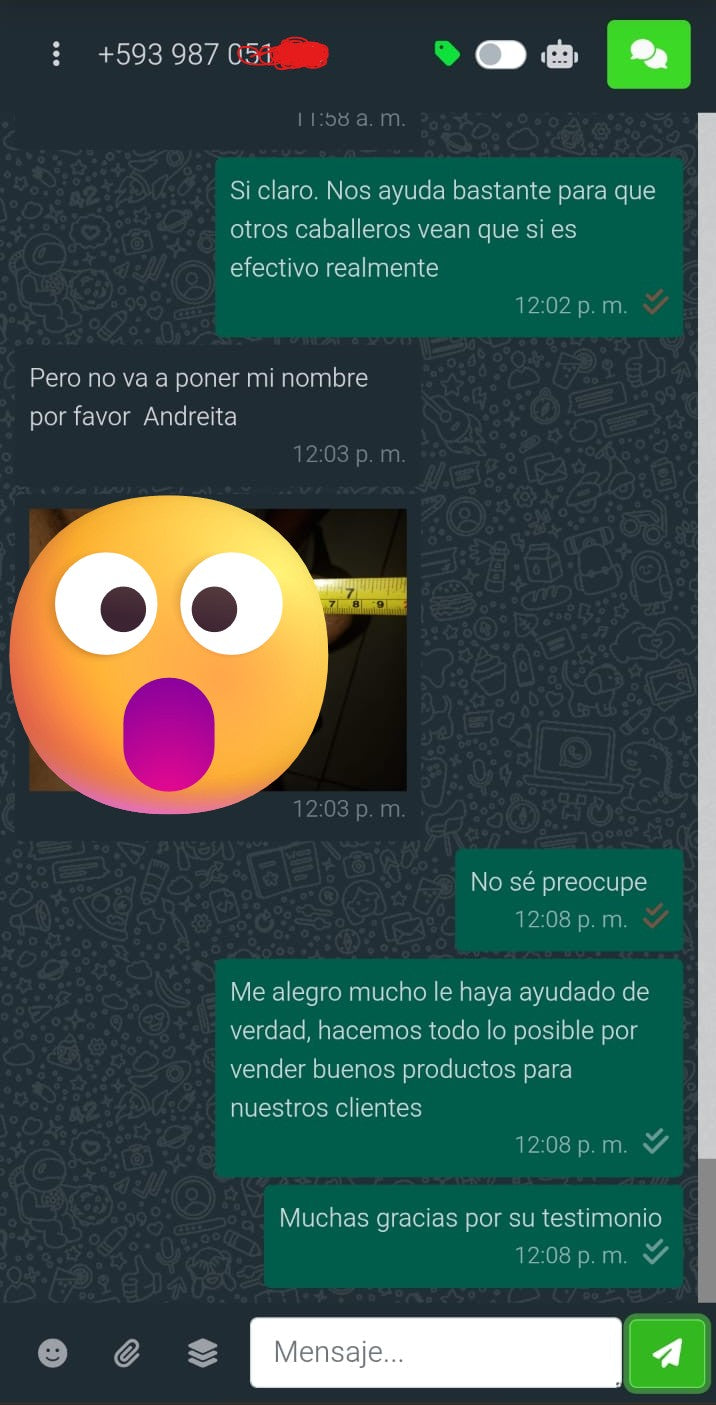This screenshot has width=716, height=1405.
Task: Open the three-dot overflow menu
Action: [x=56, y=54]
